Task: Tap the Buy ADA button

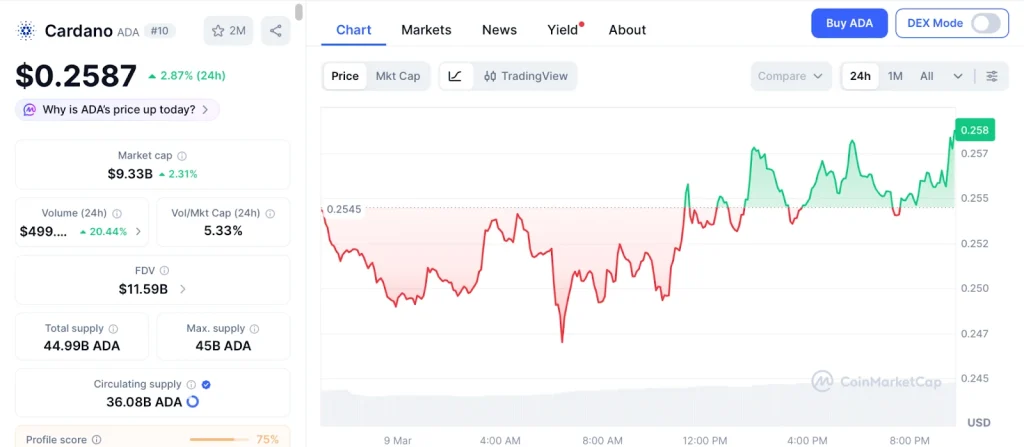Action: [x=849, y=23]
